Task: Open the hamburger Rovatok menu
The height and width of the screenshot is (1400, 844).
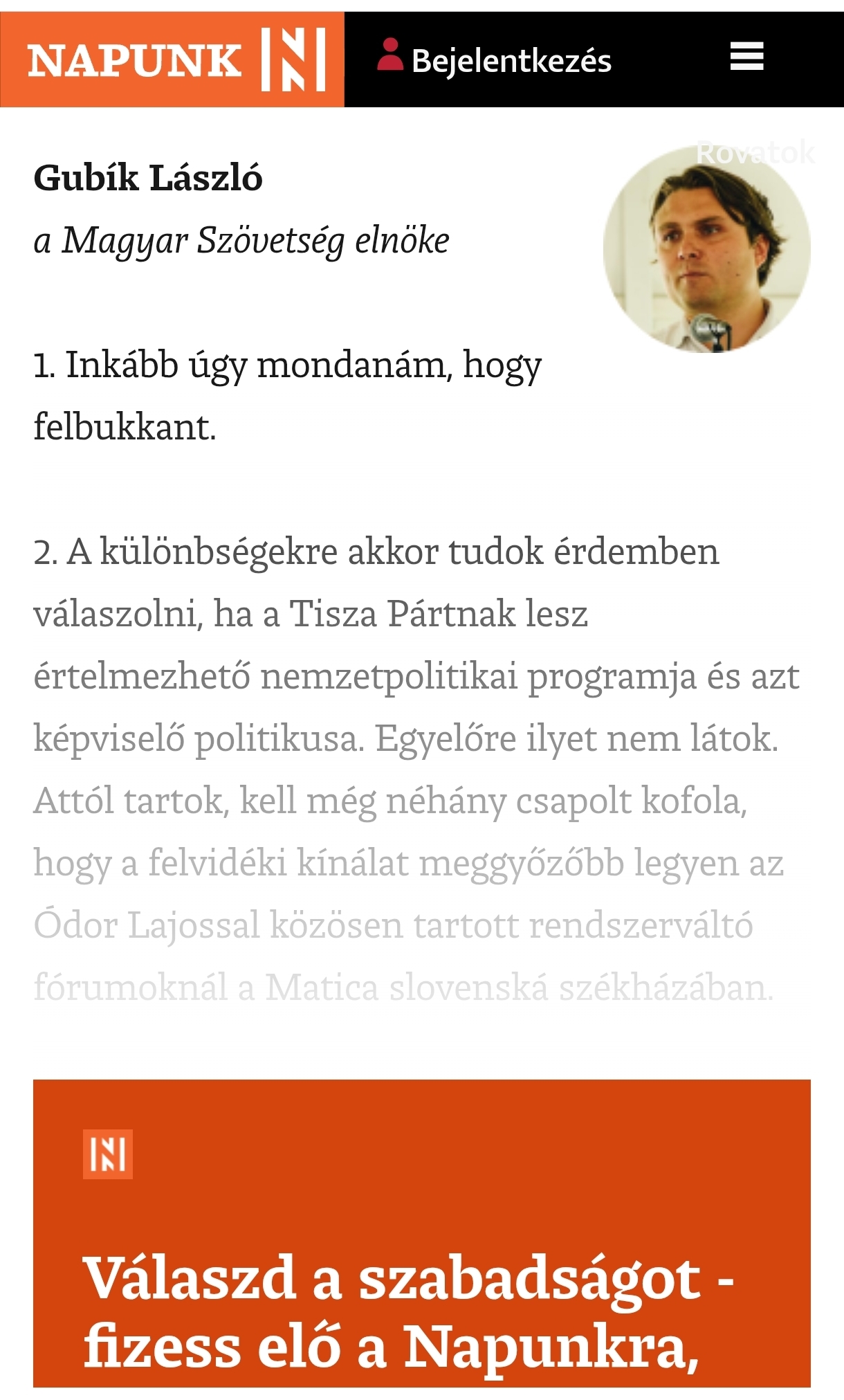Action: 746,57
